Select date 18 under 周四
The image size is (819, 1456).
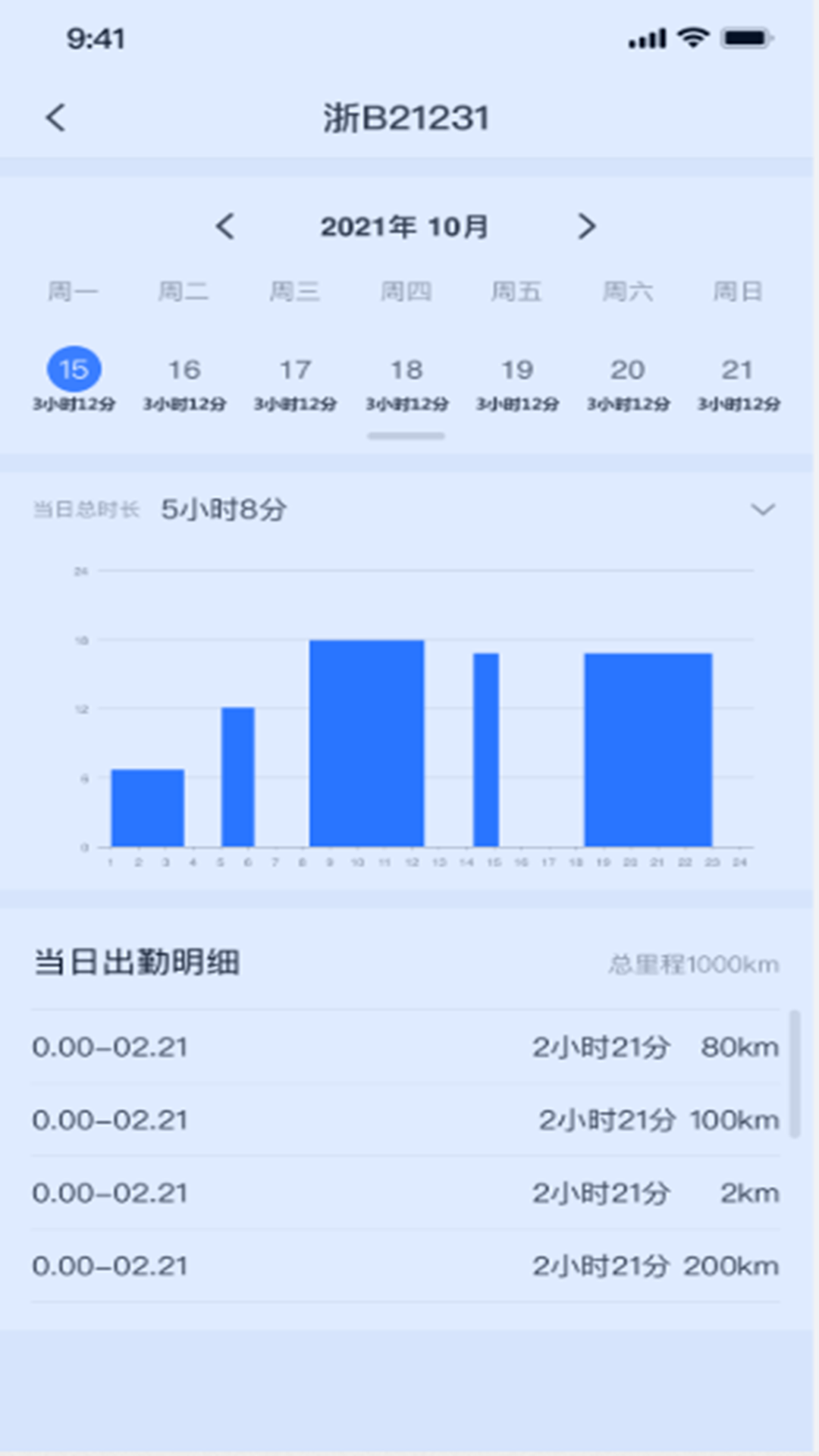click(406, 369)
